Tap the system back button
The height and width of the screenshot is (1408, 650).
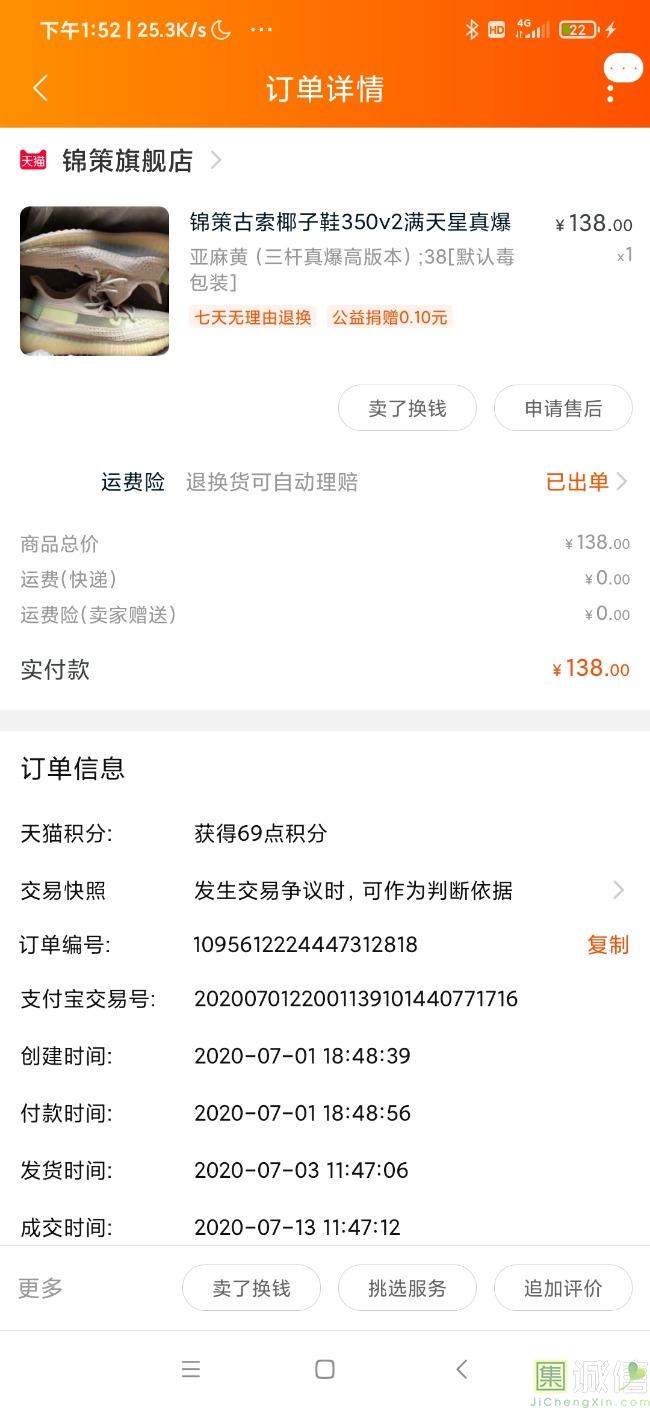tap(461, 1369)
